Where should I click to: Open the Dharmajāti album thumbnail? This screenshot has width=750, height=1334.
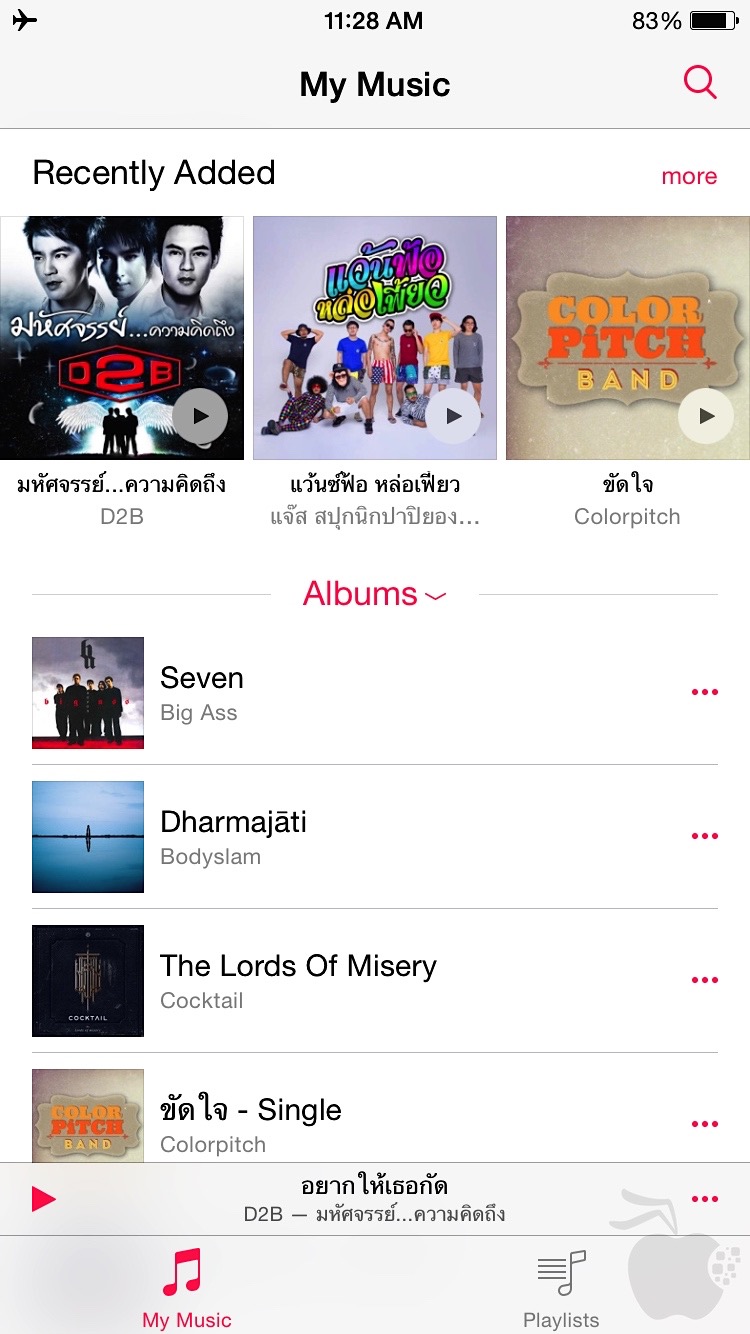coord(87,836)
